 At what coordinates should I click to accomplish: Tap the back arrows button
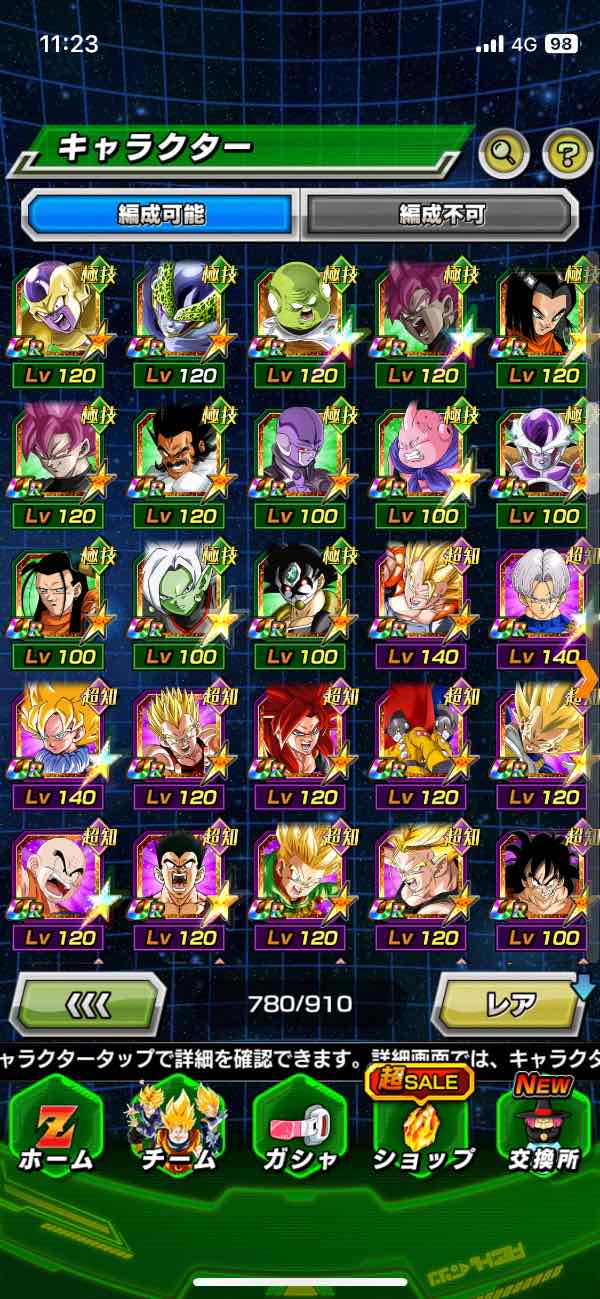pyautogui.click(x=87, y=1004)
